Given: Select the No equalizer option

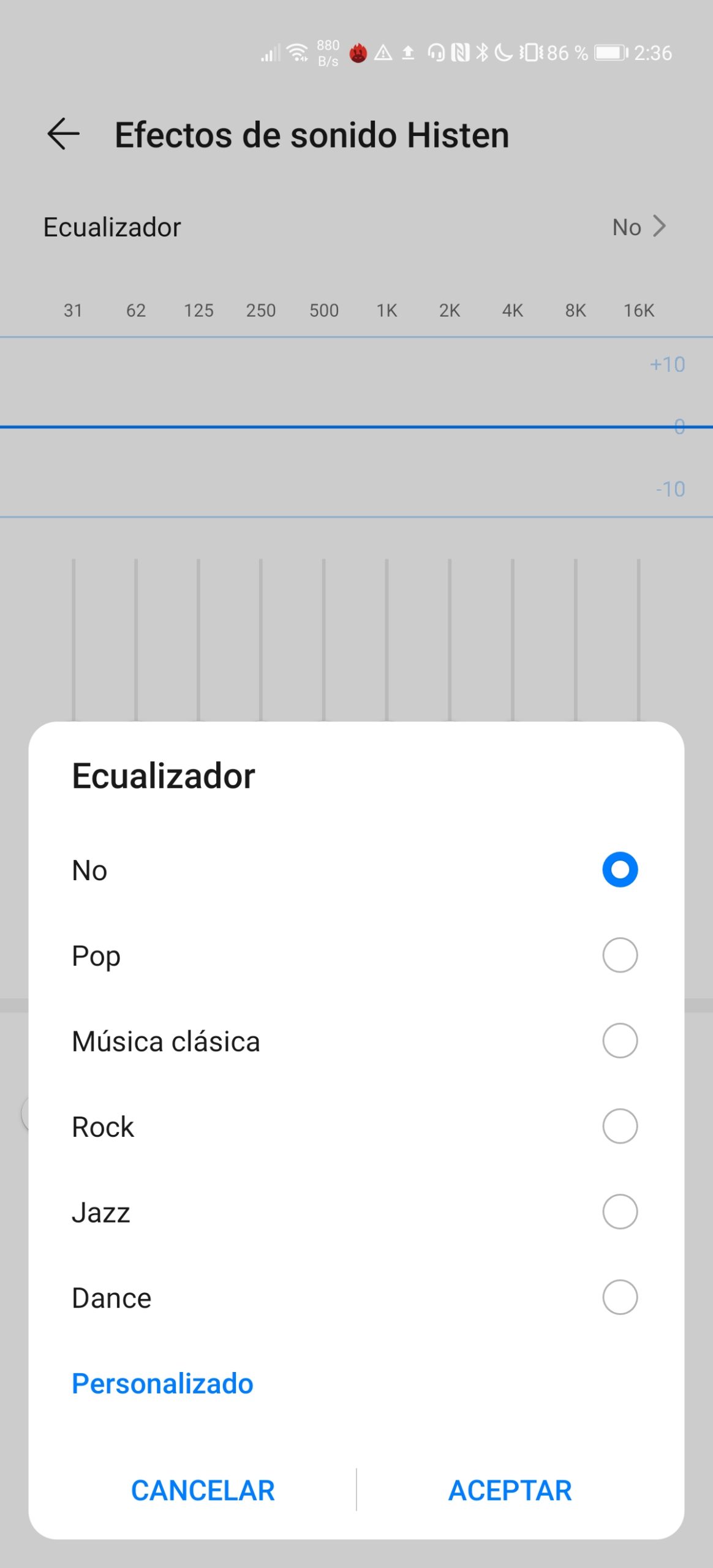Looking at the screenshot, I should pos(356,870).
